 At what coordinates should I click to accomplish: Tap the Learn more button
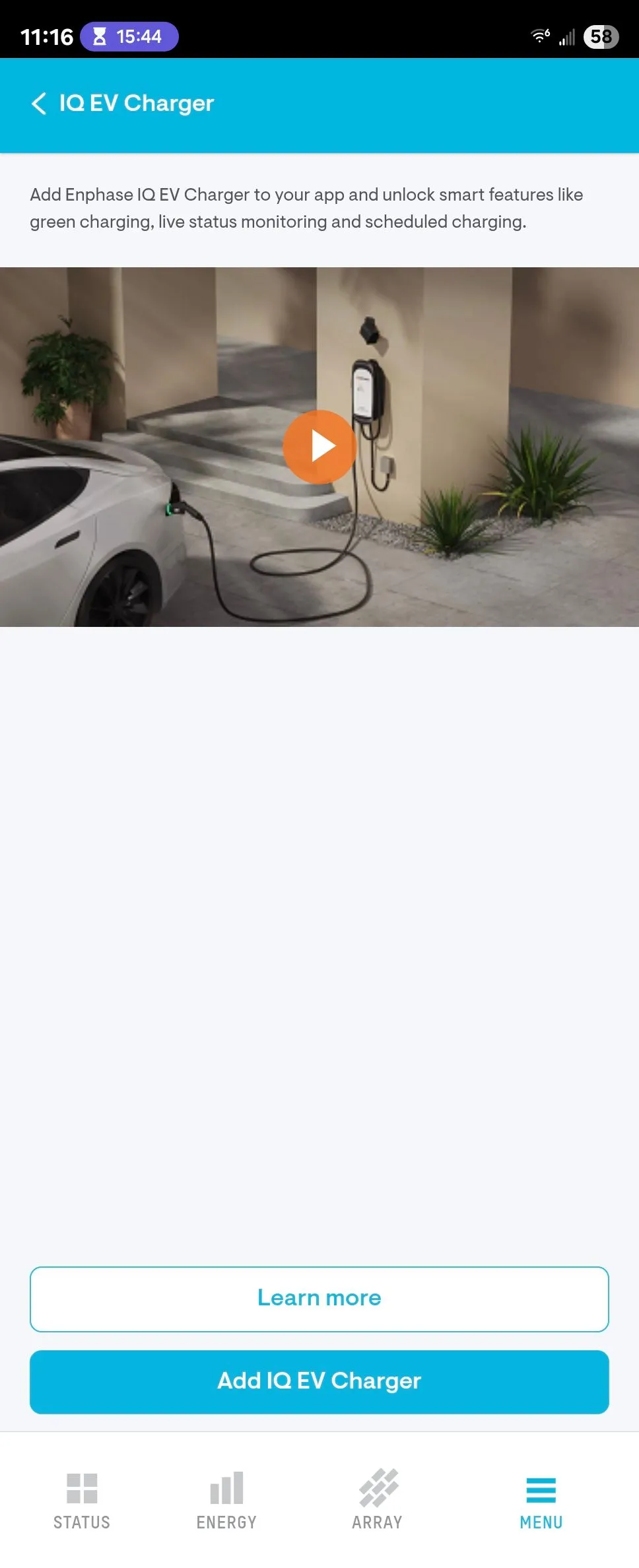click(x=319, y=1298)
